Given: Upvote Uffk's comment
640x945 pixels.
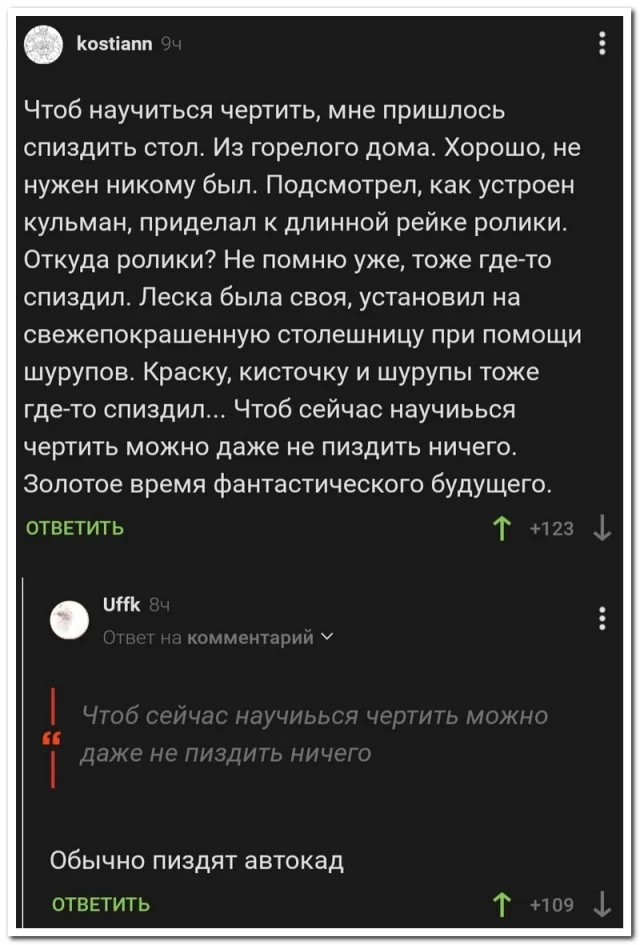Looking at the screenshot, I should [x=502, y=905].
